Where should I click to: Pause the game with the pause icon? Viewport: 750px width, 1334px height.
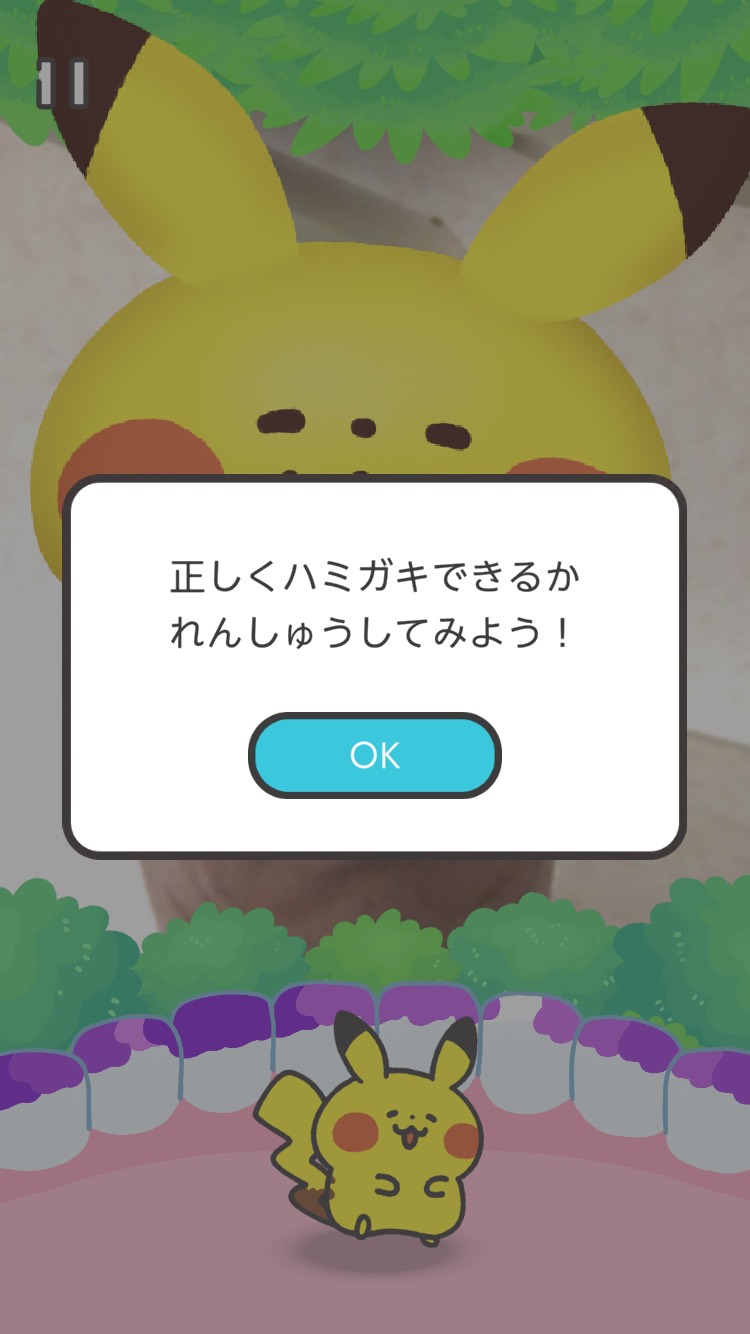click(x=62, y=84)
